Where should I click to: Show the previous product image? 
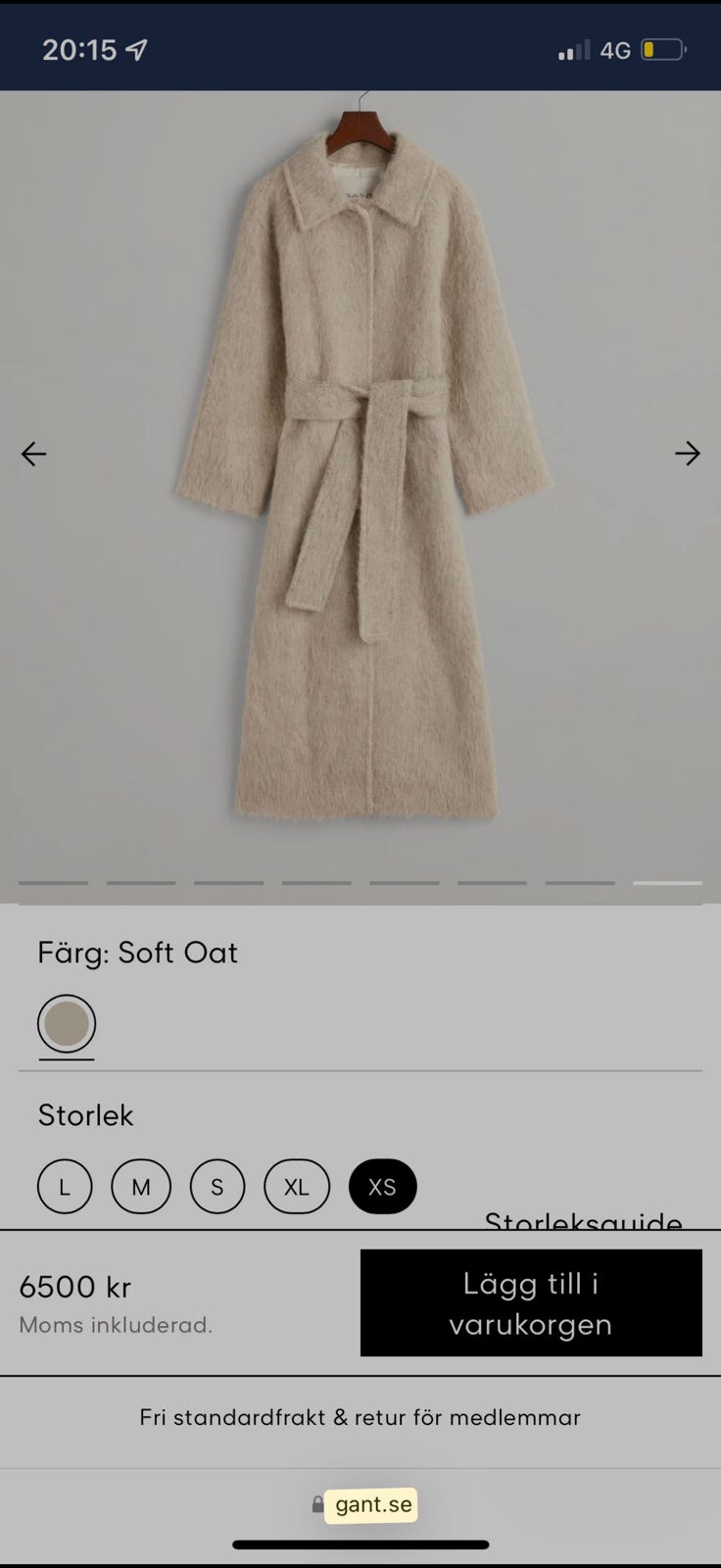point(33,454)
